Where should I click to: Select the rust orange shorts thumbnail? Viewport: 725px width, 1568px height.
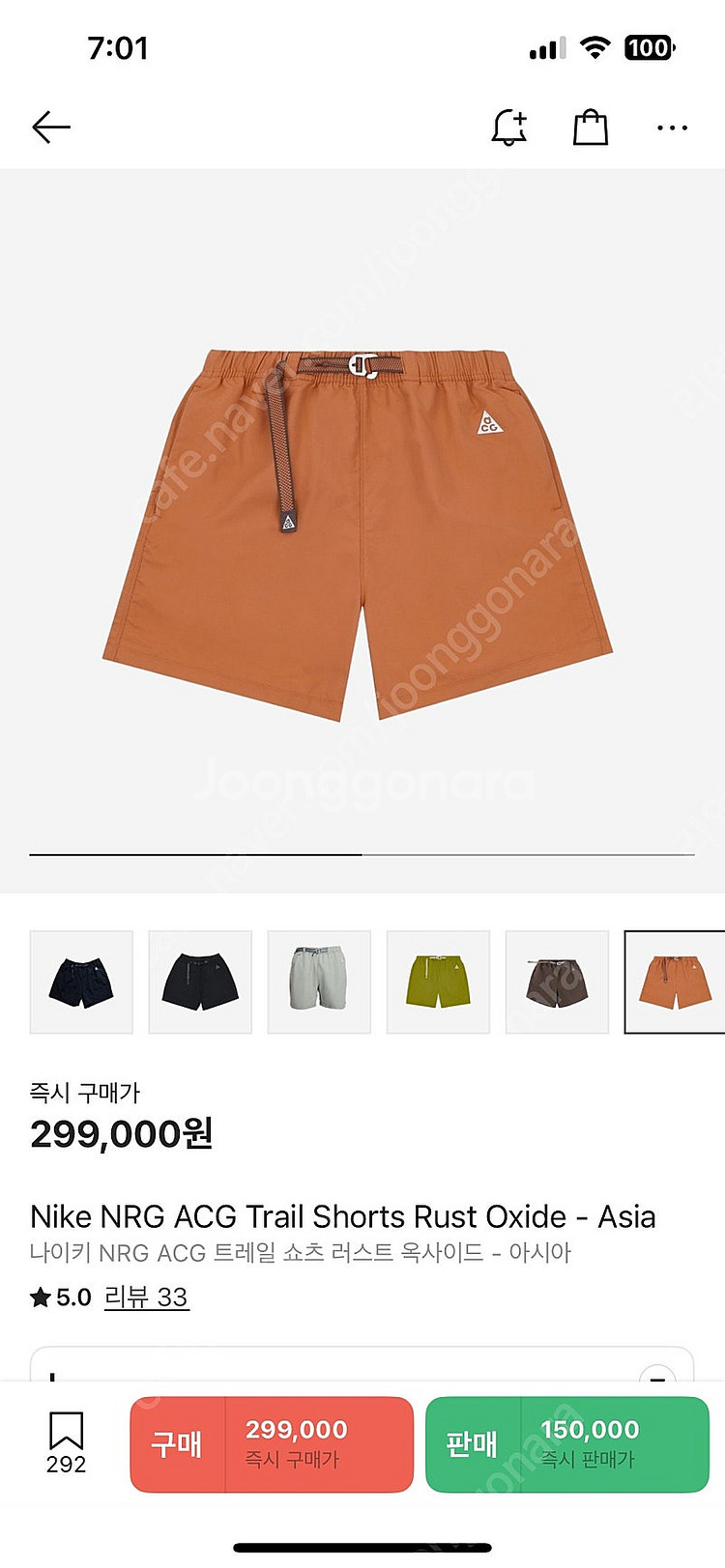(x=675, y=982)
